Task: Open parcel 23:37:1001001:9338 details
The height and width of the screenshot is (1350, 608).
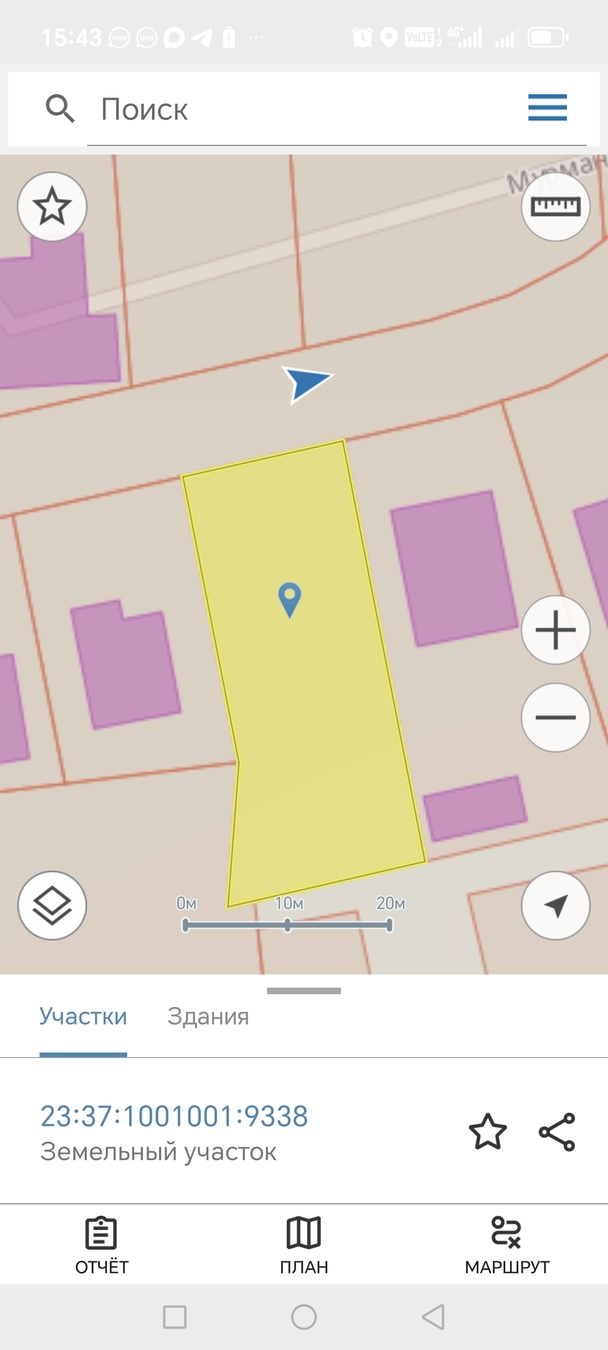Action: click(174, 1116)
